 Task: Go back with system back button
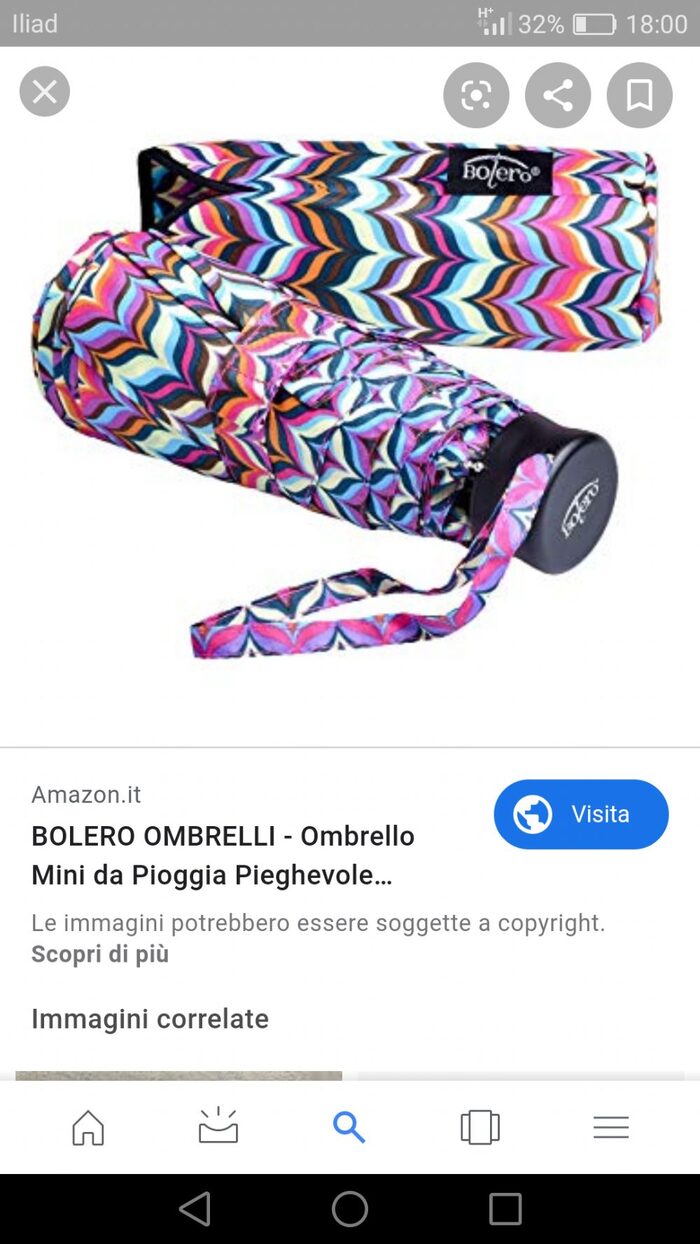(195, 1208)
